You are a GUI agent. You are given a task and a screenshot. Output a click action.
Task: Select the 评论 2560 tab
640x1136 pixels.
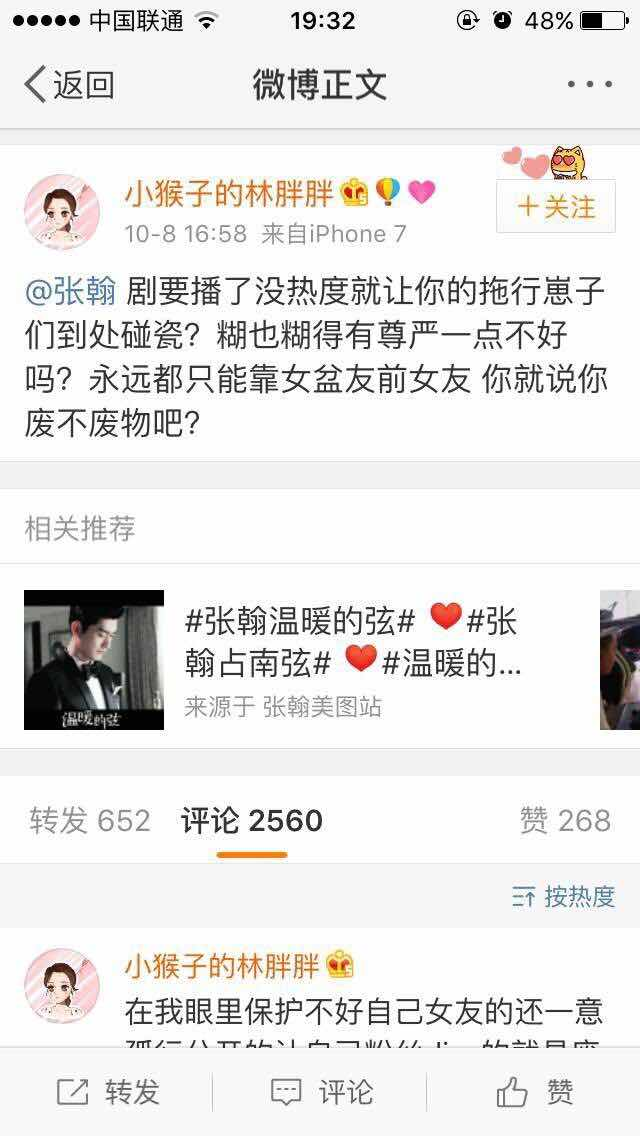coord(252,821)
